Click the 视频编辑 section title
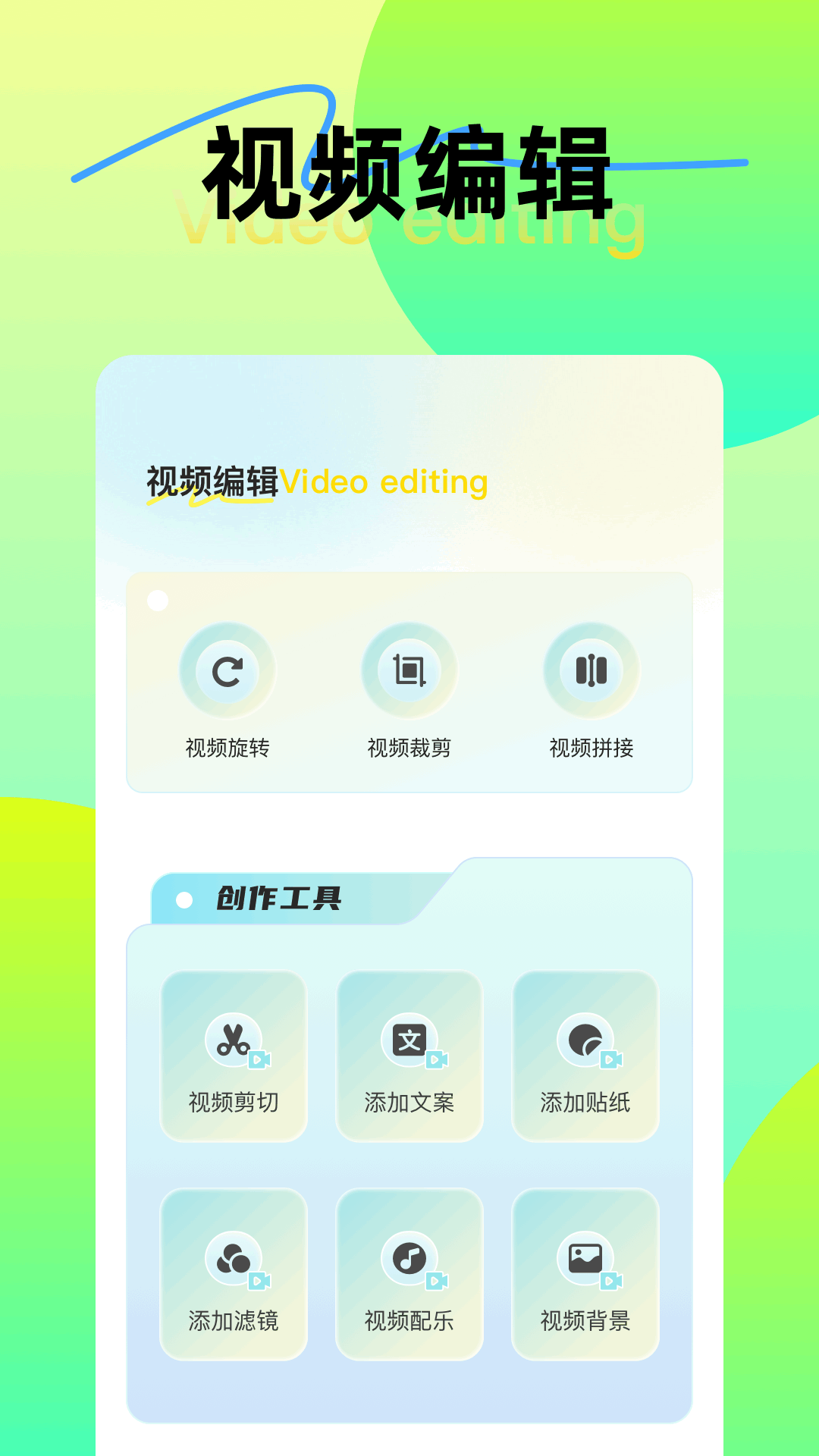Viewport: 819px width, 1456px height. 213,481
